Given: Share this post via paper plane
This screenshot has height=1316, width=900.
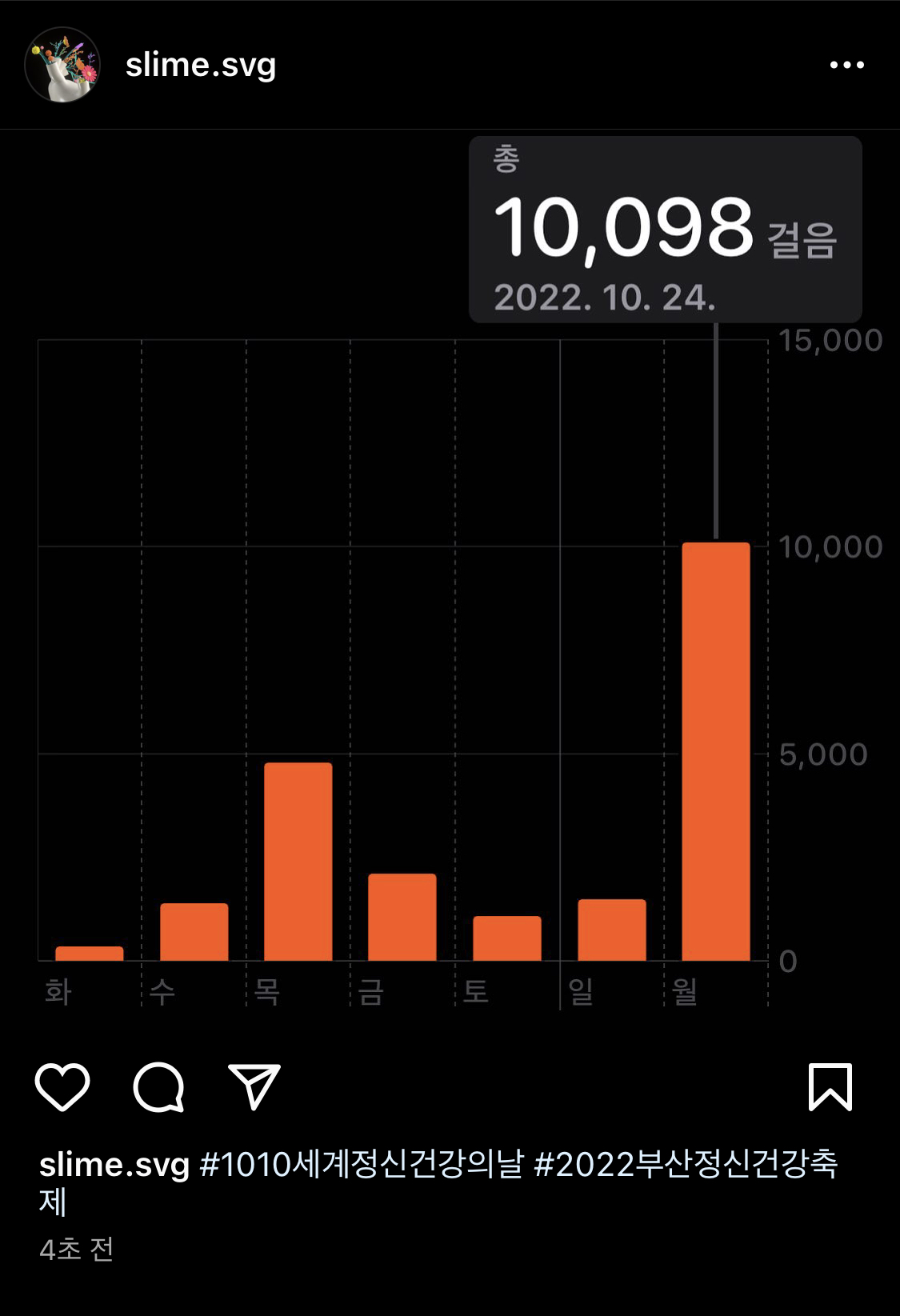Looking at the screenshot, I should point(254,1087).
